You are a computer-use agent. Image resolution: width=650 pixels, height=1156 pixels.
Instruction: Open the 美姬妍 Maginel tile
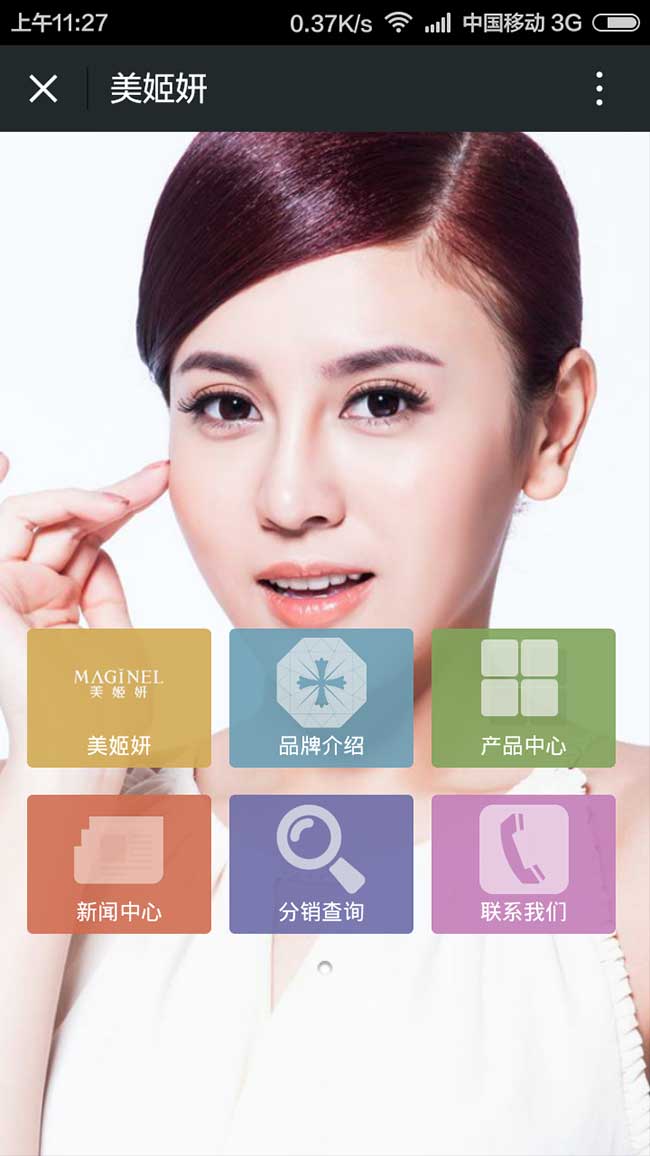pyautogui.click(x=119, y=698)
